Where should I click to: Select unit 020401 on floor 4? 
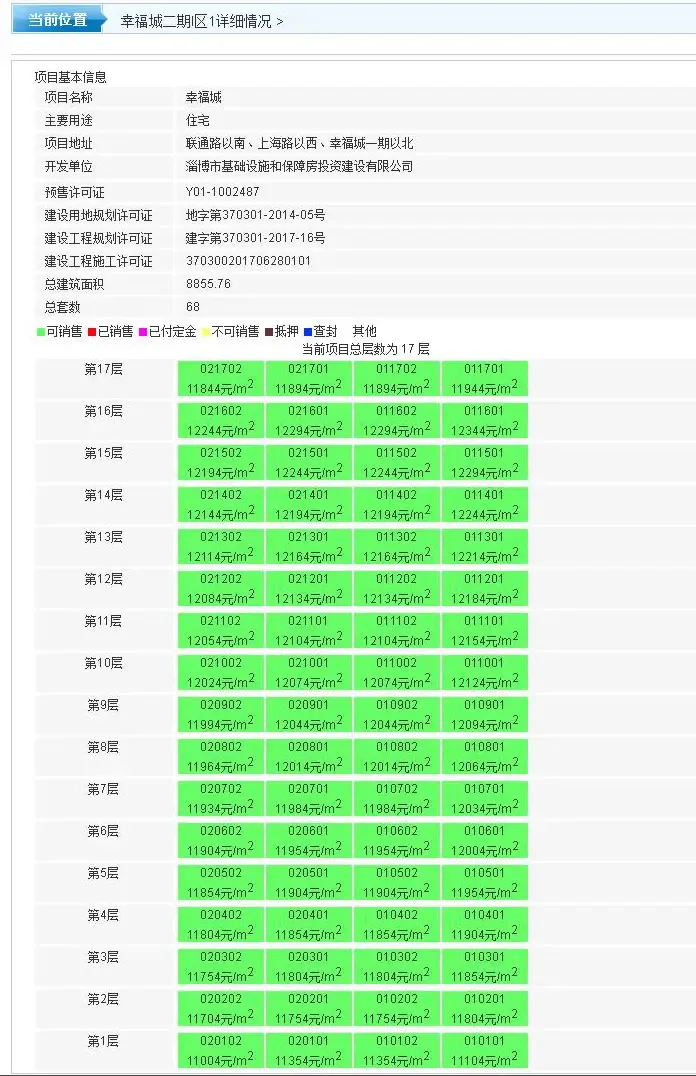309,924
